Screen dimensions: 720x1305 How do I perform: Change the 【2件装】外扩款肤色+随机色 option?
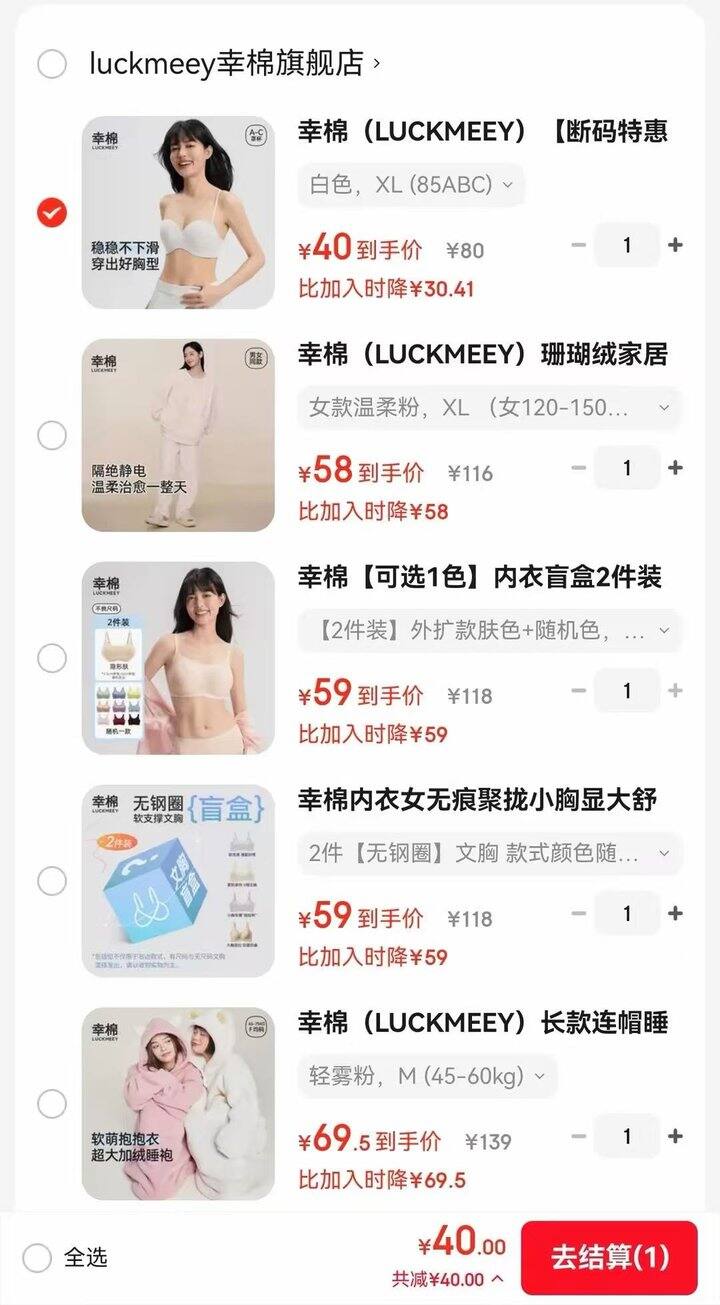[x=490, y=631]
